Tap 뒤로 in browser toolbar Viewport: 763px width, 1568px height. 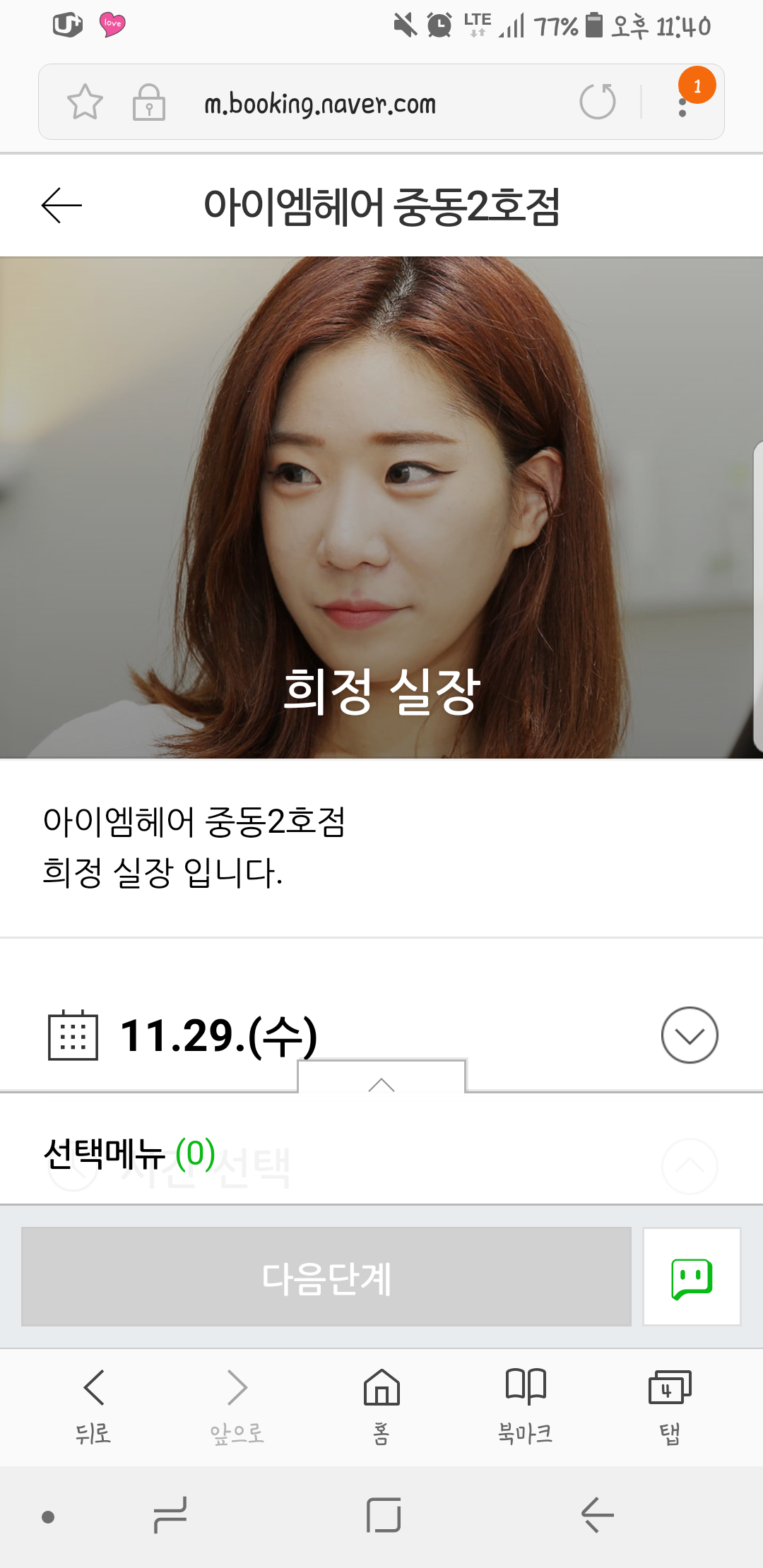tap(93, 1406)
